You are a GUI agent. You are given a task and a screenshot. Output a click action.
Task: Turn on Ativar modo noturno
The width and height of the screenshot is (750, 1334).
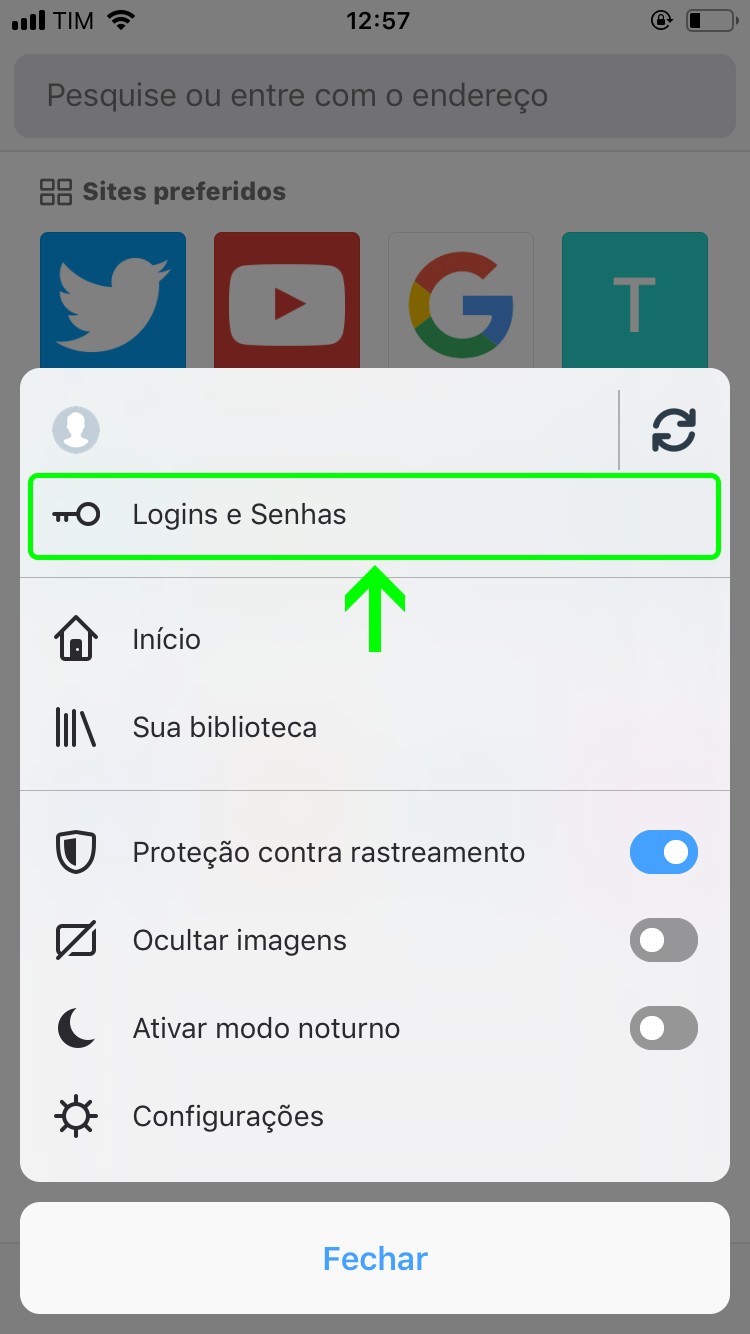click(663, 1028)
